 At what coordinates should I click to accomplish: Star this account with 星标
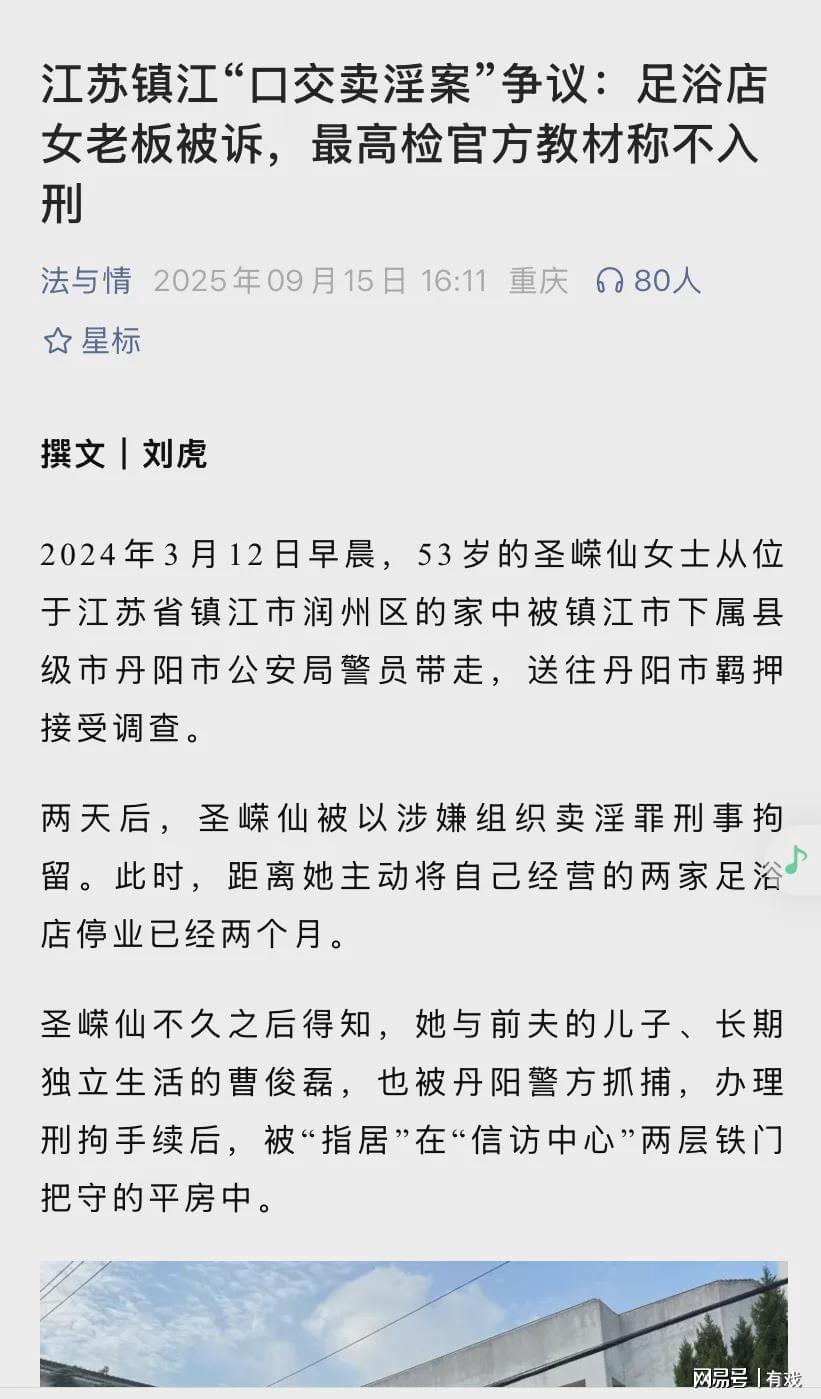[x=91, y=341]
